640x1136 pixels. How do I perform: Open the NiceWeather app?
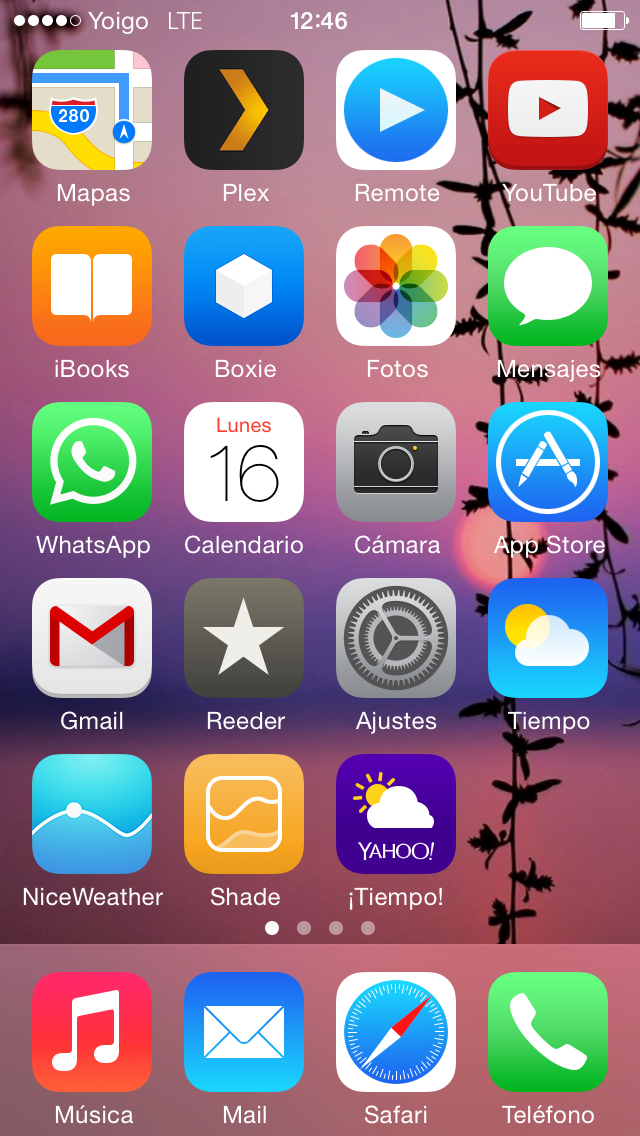click(92, 814)
